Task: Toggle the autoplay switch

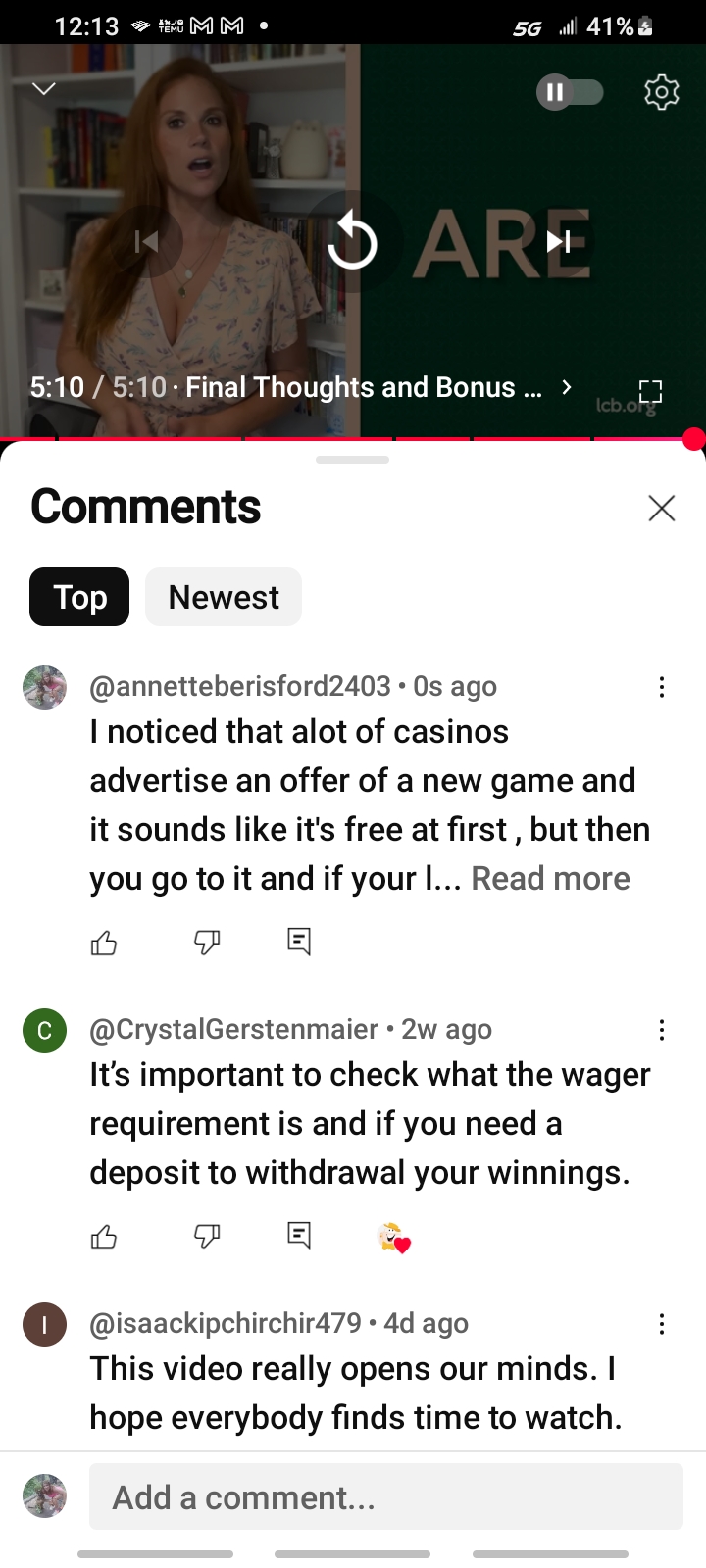Action: coord(569,92)
